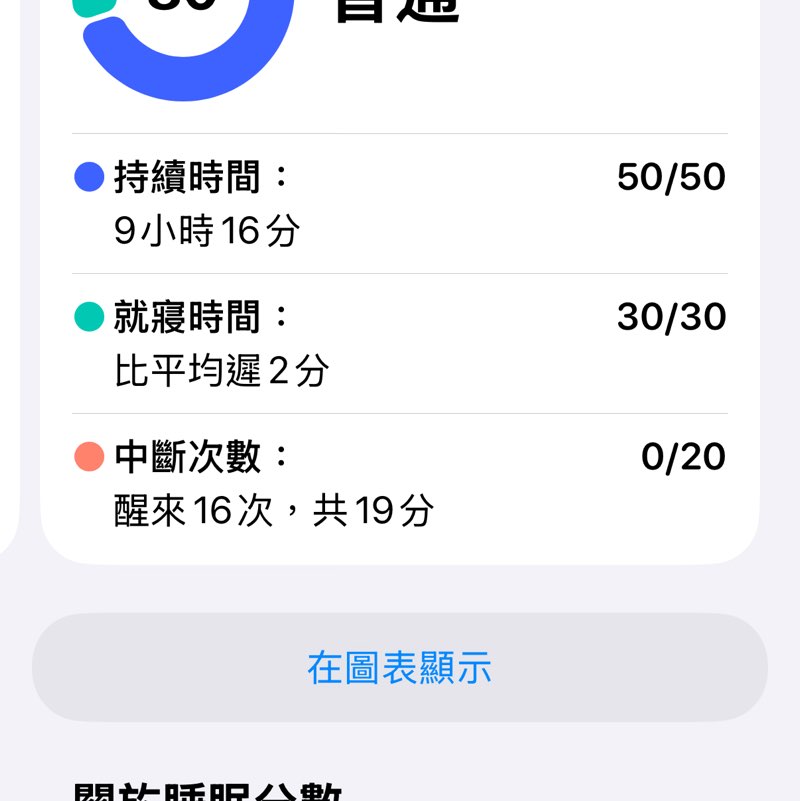Tap the 在圖表顯示 button

click(399, 670)
